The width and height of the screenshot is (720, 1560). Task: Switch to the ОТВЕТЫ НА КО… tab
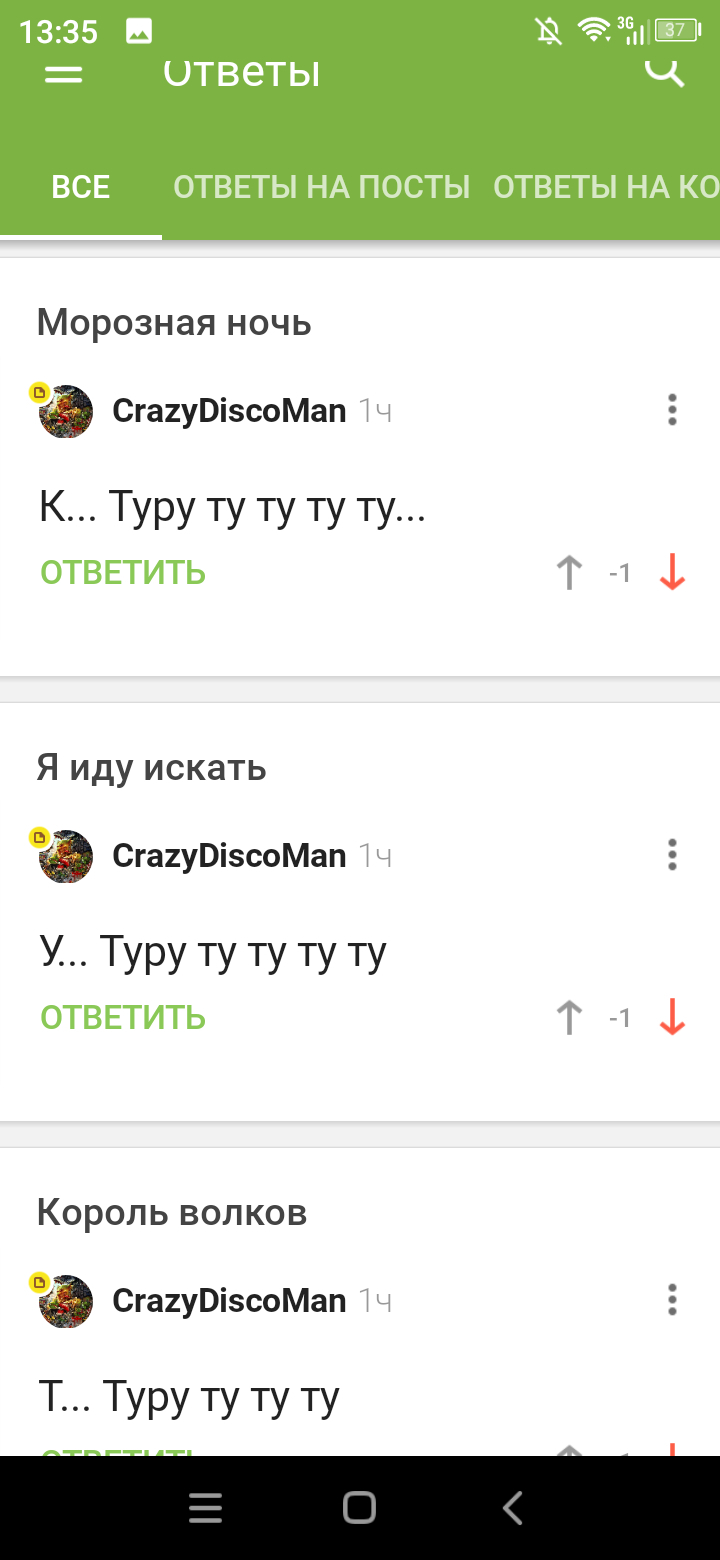[605, 187]
